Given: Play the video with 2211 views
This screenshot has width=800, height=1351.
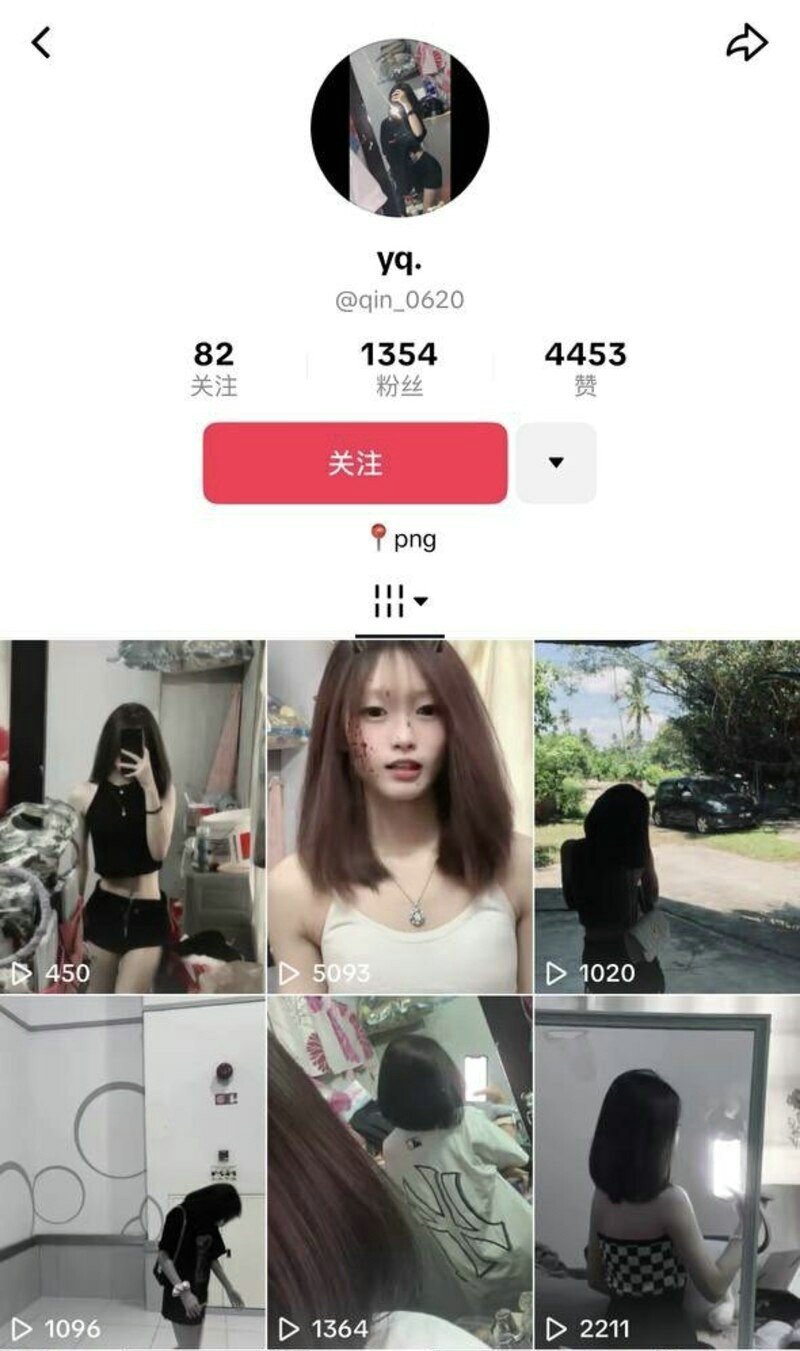Looking at the screenshot, I should pos(667,1172).
